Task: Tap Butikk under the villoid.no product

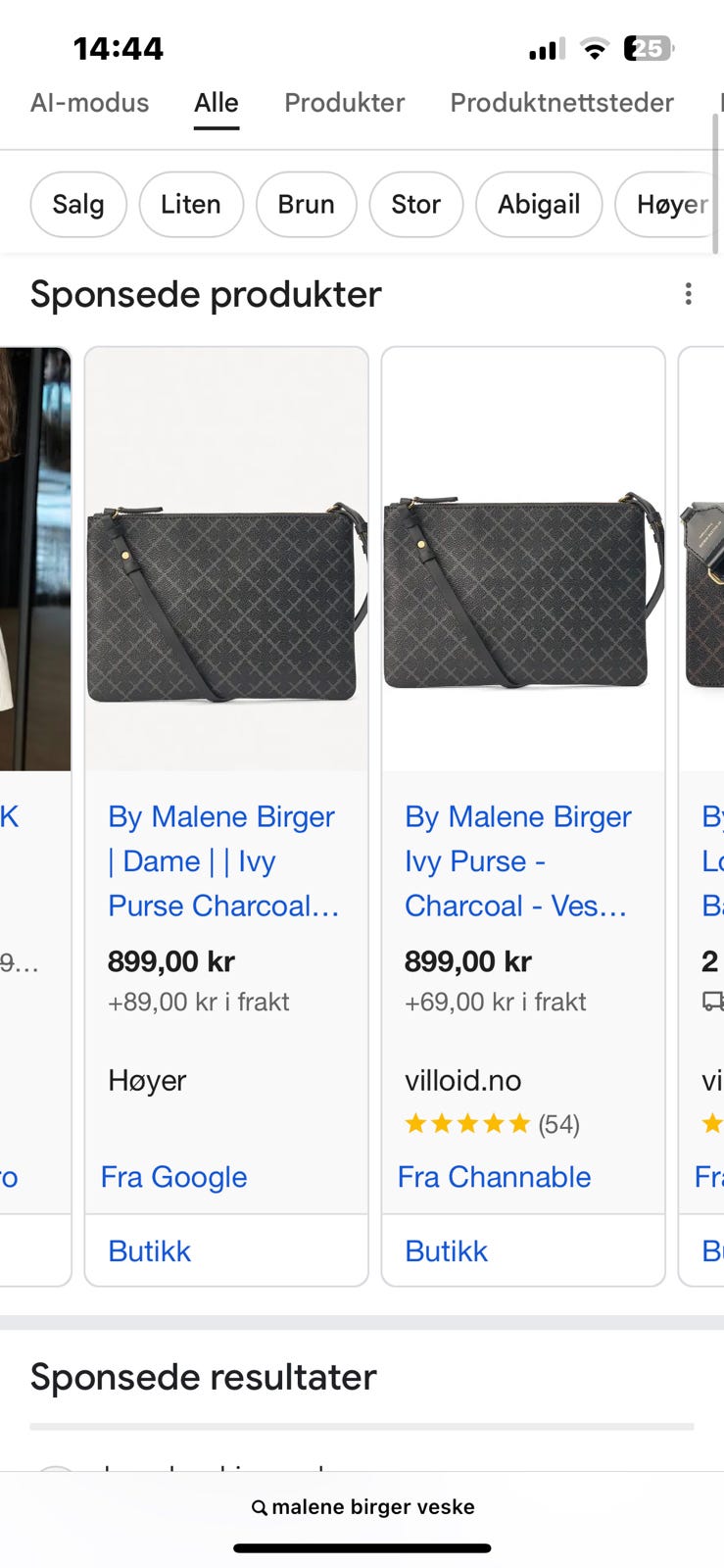Action: [446, 1250]
